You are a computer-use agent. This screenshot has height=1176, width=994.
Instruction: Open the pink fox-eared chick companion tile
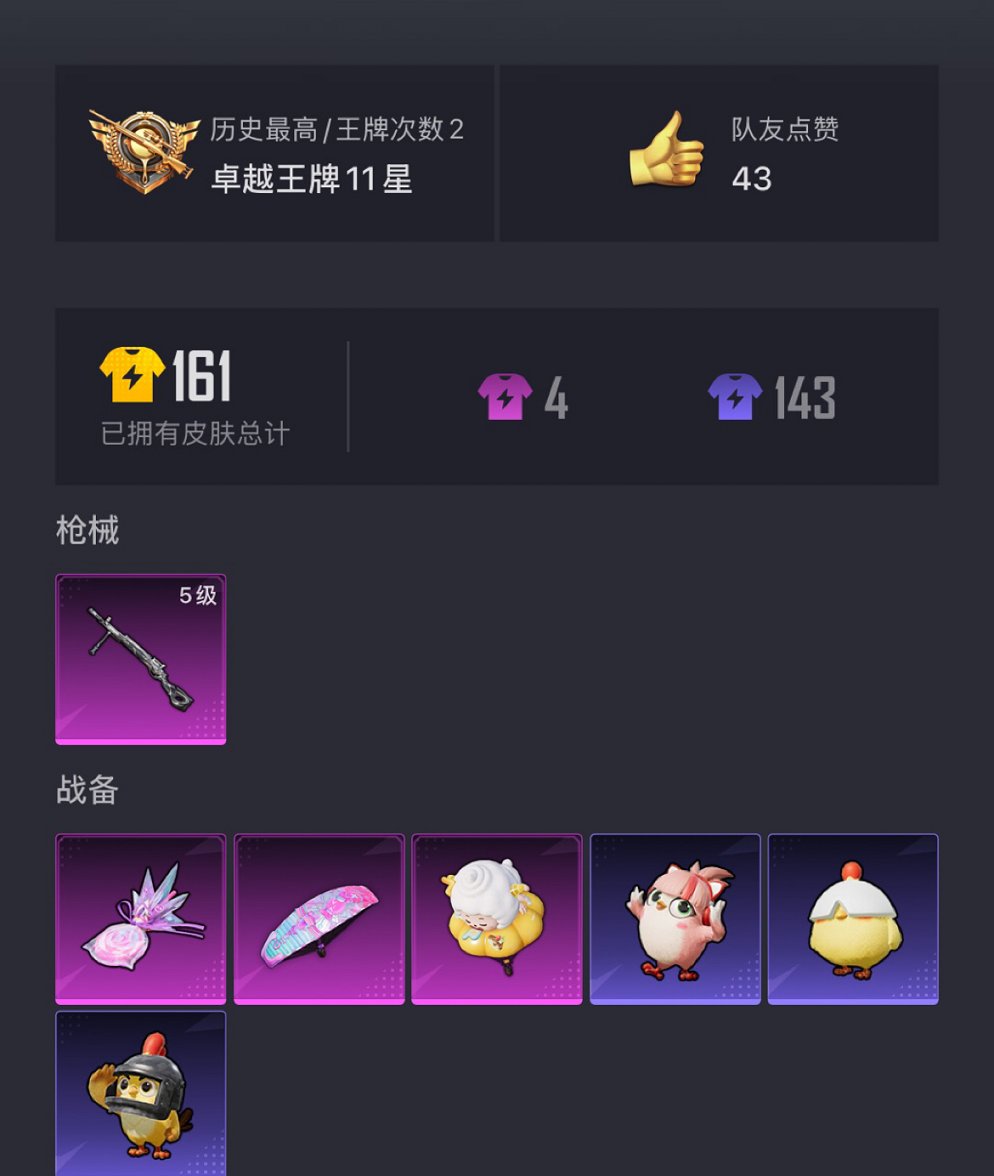675,918
